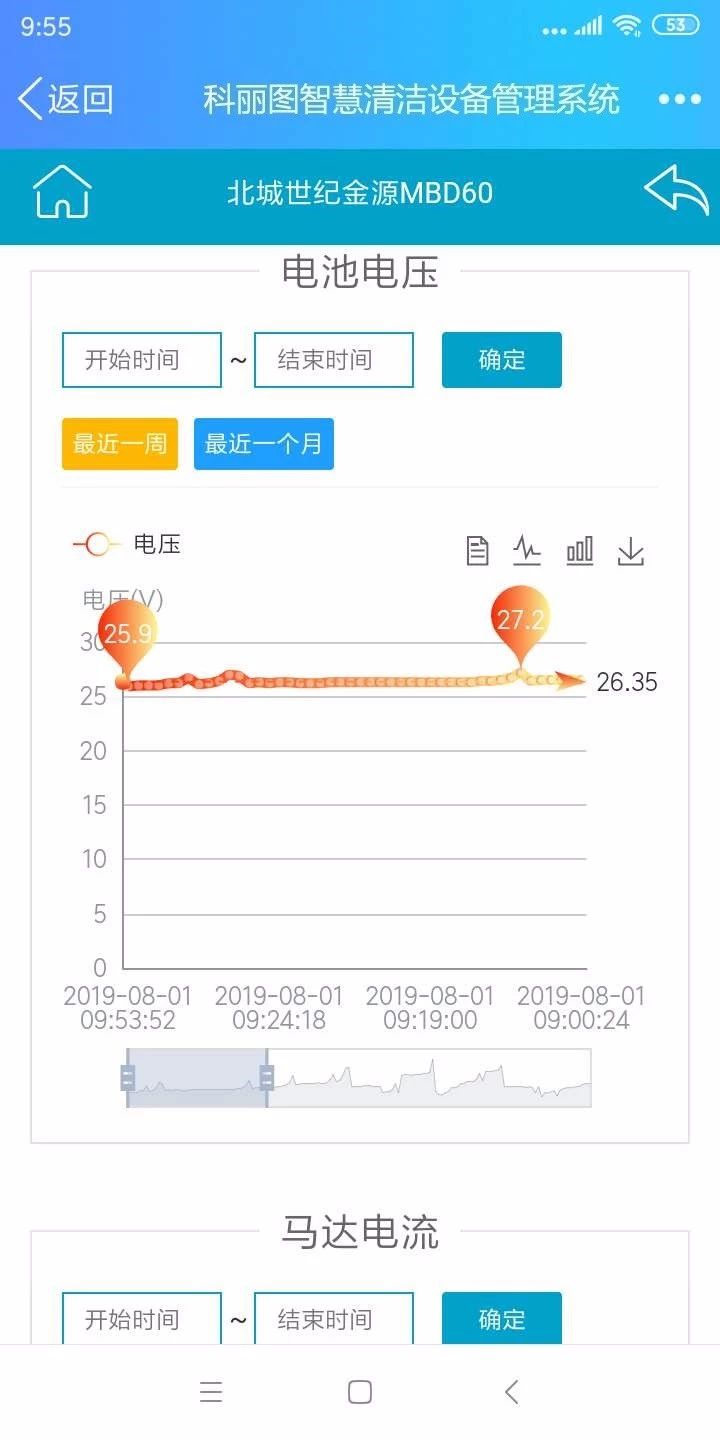Show data for 最近一周
Screen dimensions: 720x1440
120,444
